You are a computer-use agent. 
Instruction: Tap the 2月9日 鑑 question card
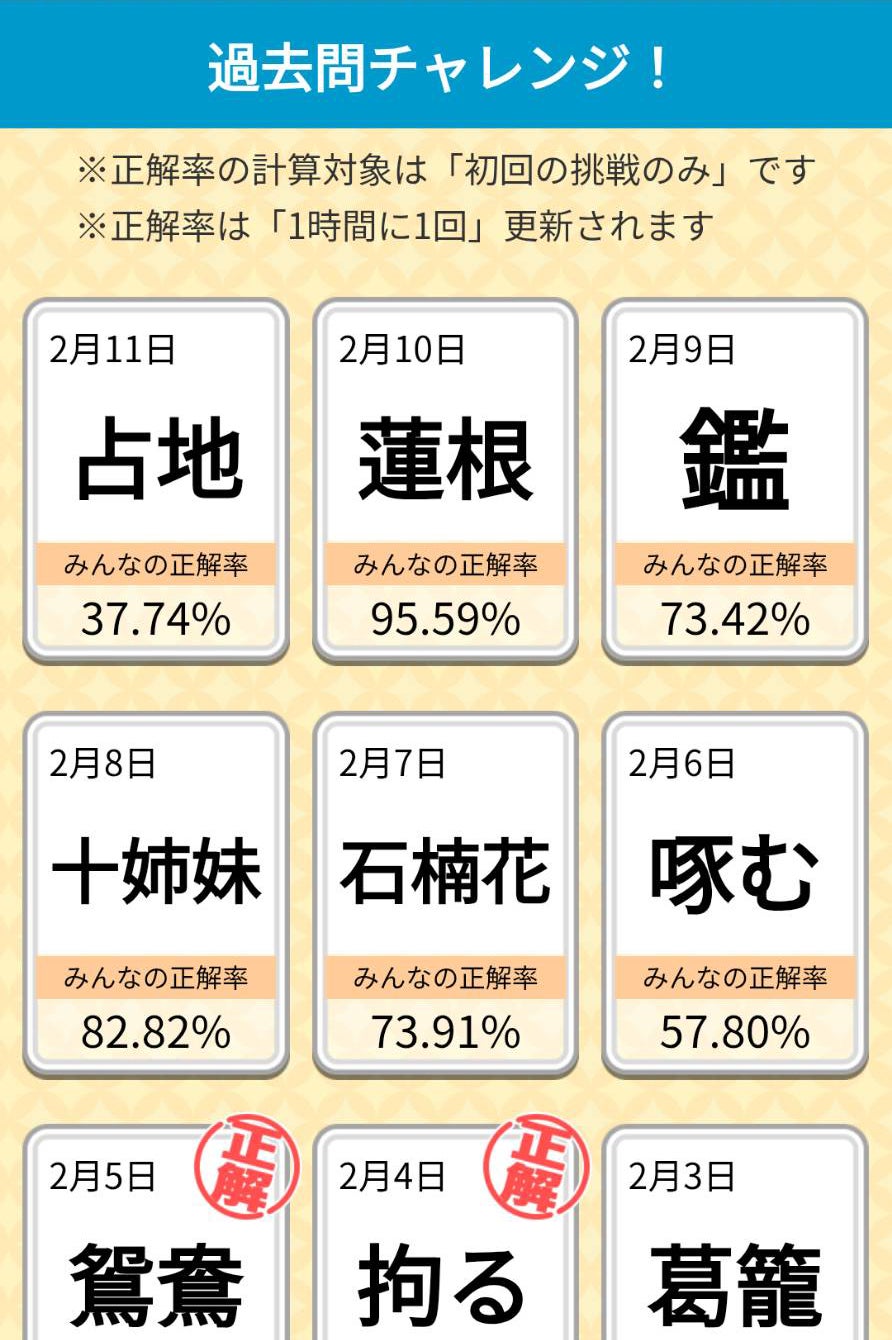point(735,481)
